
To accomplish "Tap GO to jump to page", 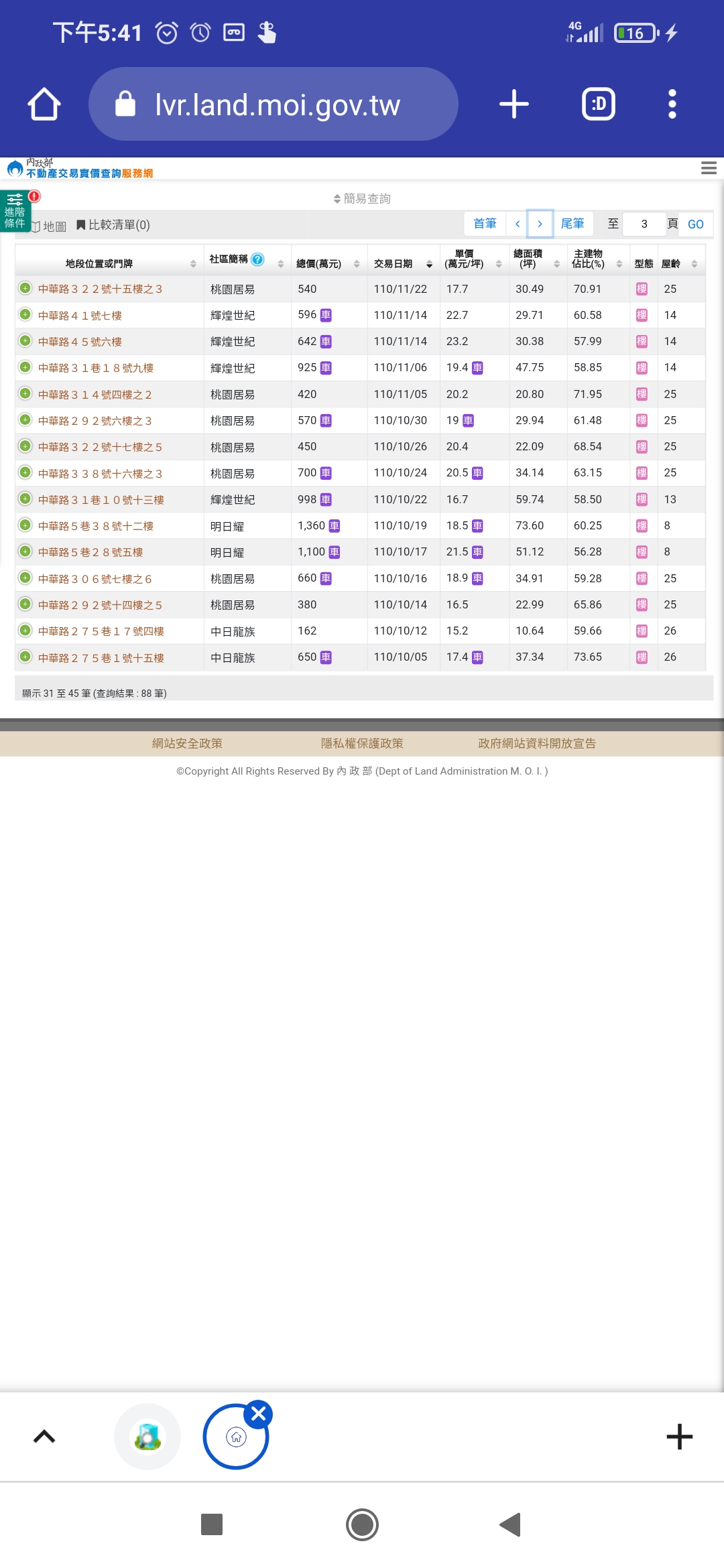I will click(696, 224).
